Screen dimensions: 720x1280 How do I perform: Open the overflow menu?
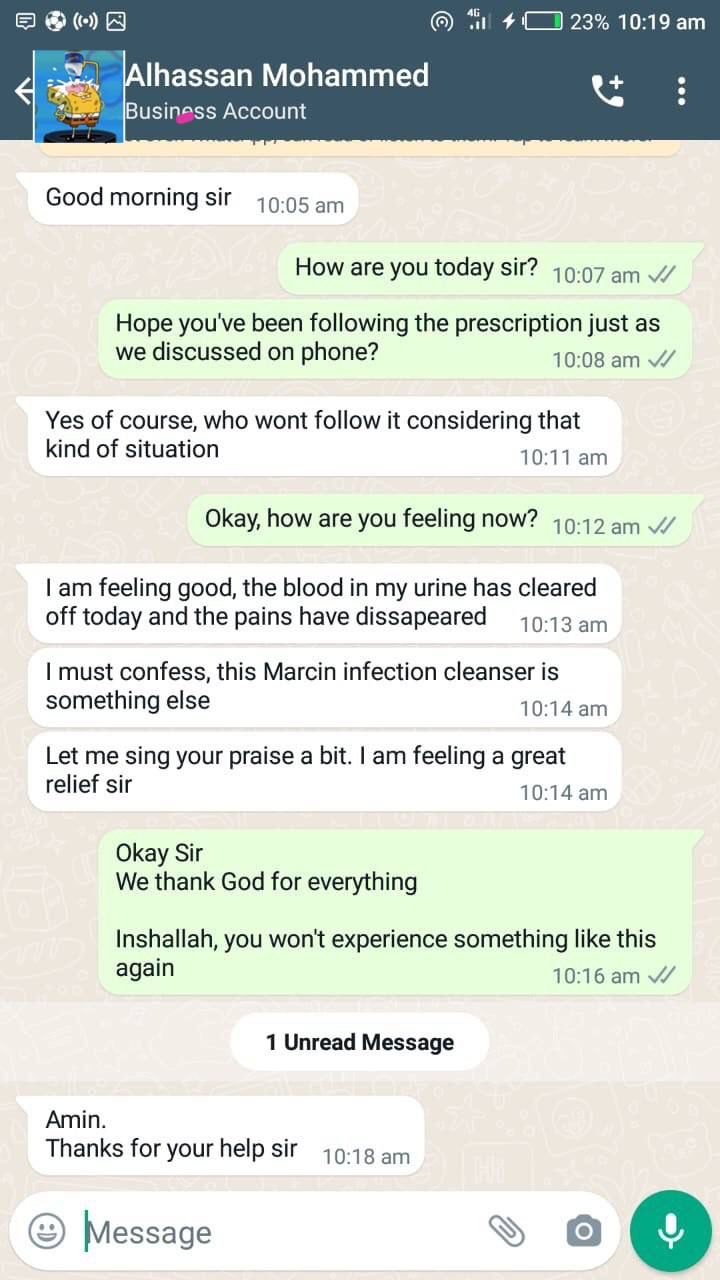[681, 91]
